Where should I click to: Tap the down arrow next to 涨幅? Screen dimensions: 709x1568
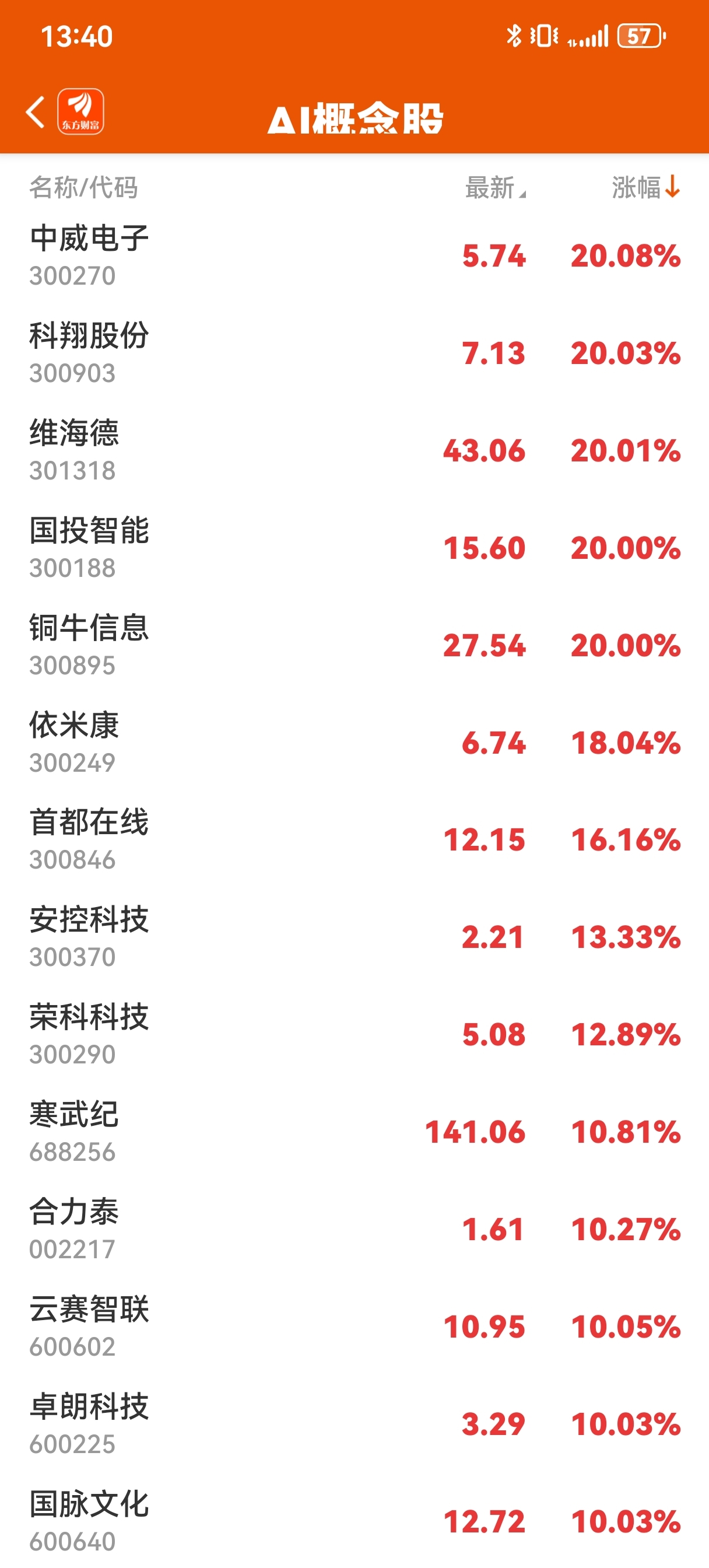[x=672, y=187]
